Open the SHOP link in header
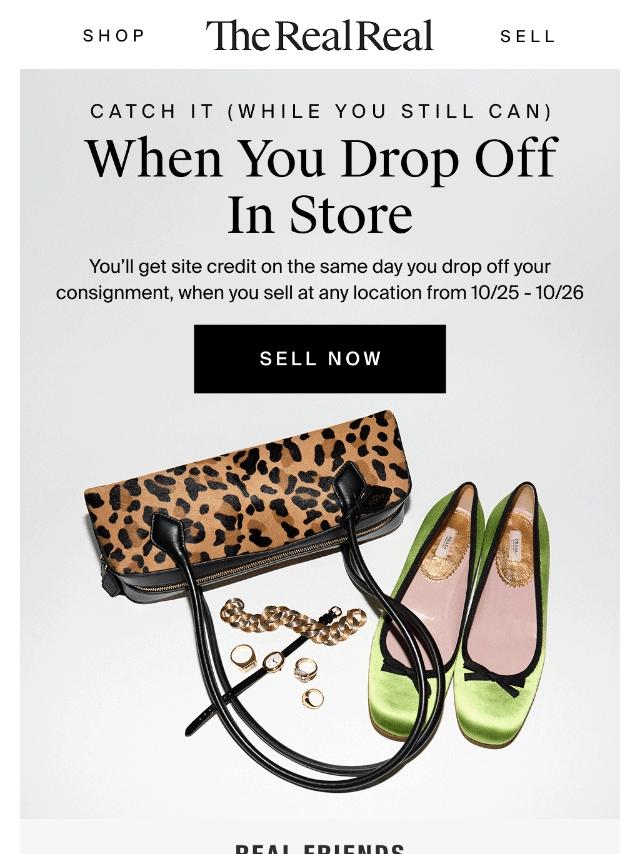The height and width of the screenshot is (854, 640). [x=114, y=36]
